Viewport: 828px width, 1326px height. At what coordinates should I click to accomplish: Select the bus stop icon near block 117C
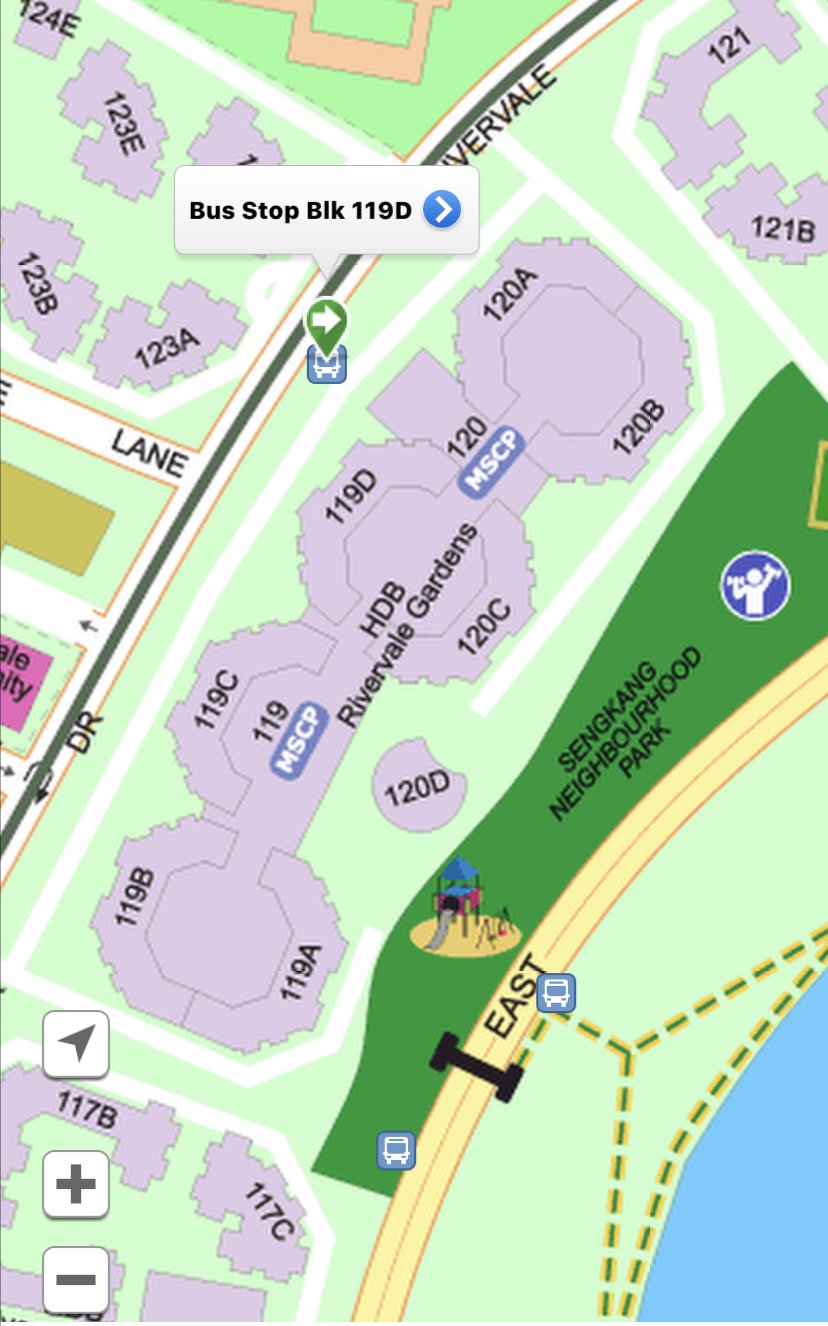coord(396,1150)
